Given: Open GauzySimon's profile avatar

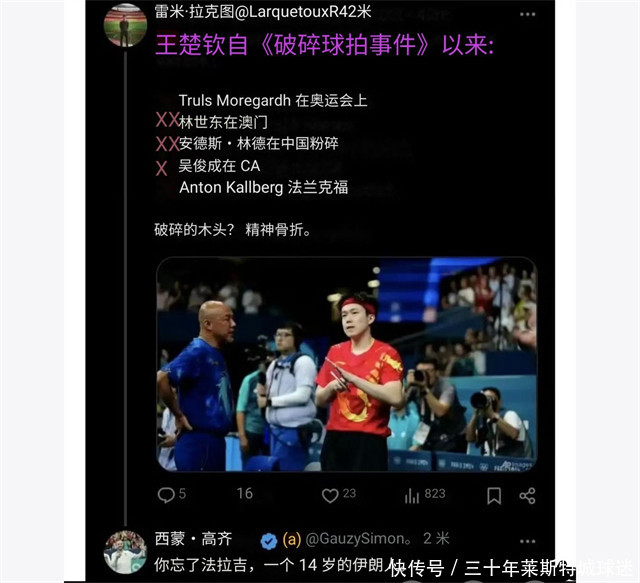Looking at the screenshot, I should click(125, 552).
